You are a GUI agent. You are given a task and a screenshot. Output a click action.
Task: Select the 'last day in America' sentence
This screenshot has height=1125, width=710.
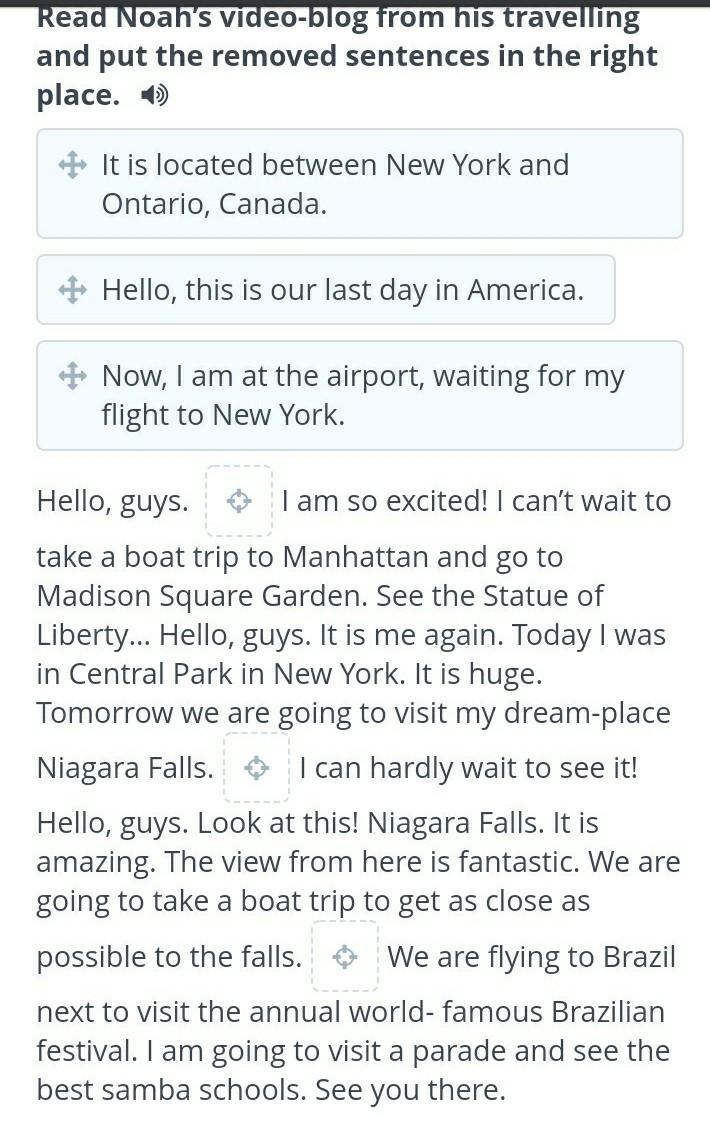(x=326, y=290)
